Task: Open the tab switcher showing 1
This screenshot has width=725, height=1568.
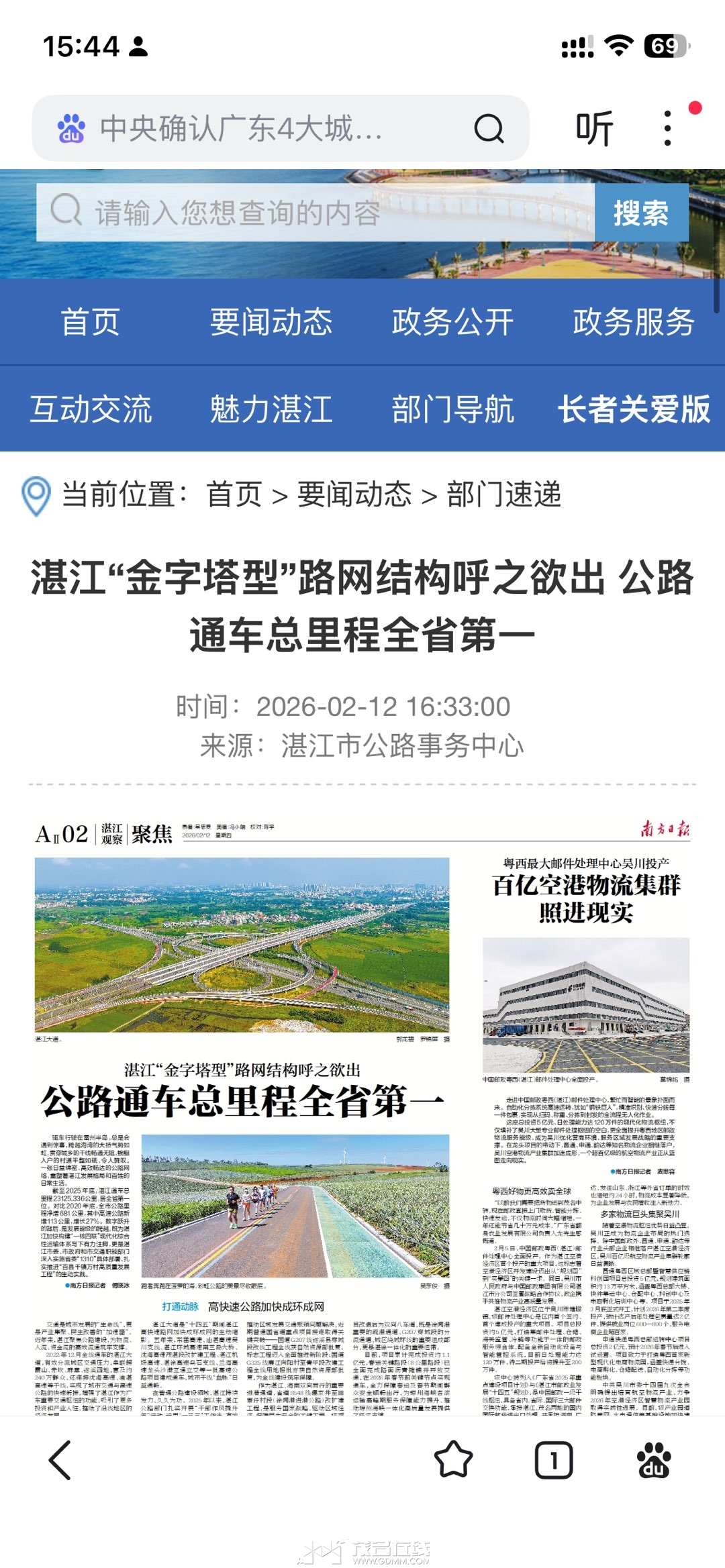Action: pos(554,1459)
